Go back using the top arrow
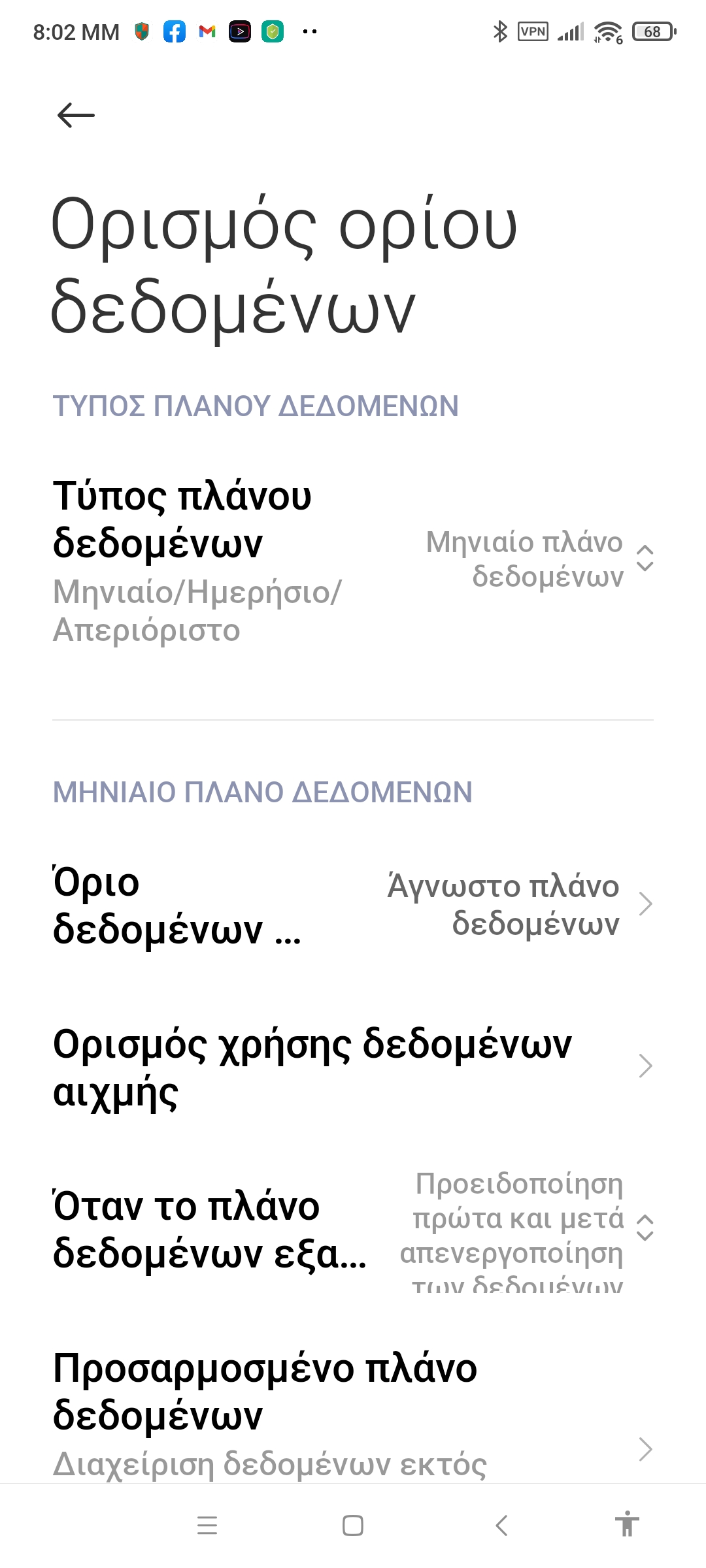The width and height of the screenshot is (706, 1568). point(76,116)
